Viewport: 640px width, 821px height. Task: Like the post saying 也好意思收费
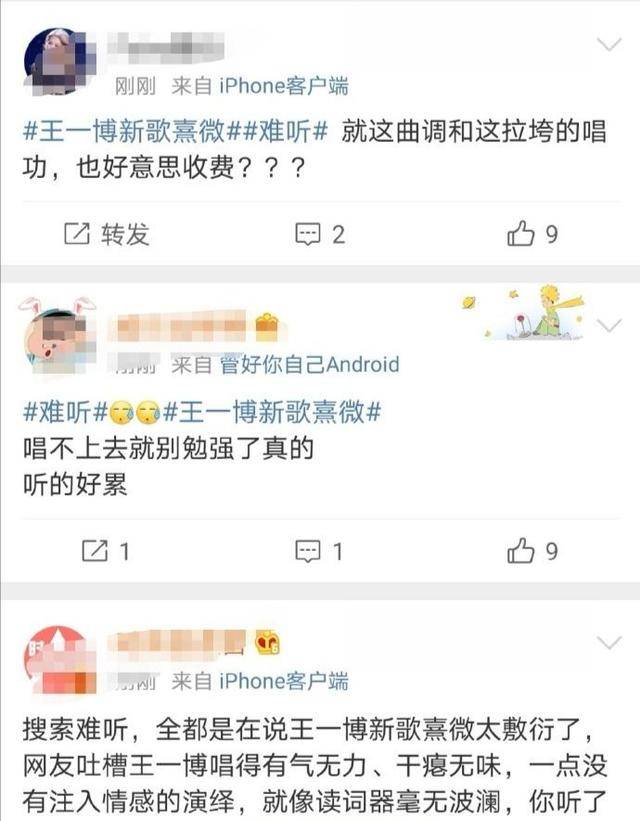[532, 235]
